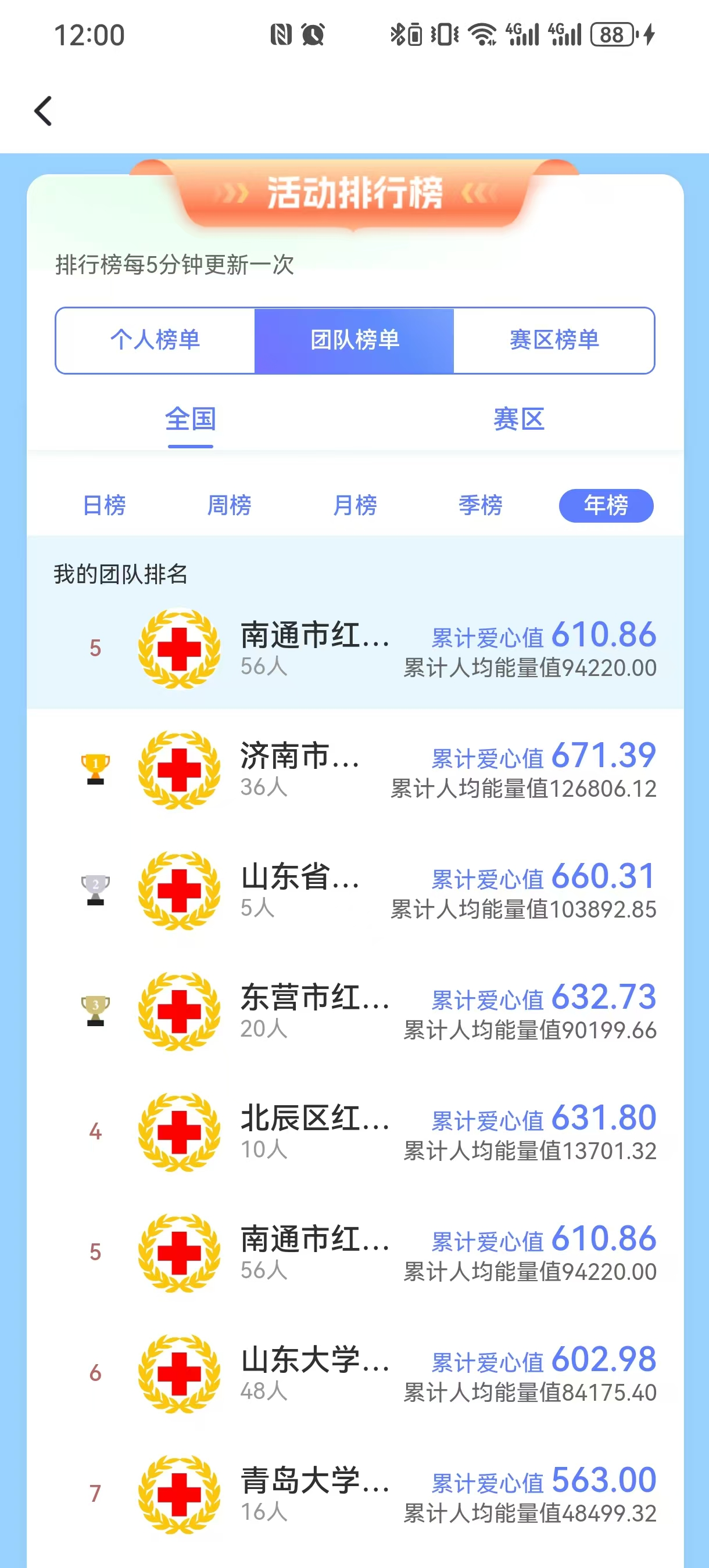Show the 周榜 weekly ranking

tap(229, 505)
